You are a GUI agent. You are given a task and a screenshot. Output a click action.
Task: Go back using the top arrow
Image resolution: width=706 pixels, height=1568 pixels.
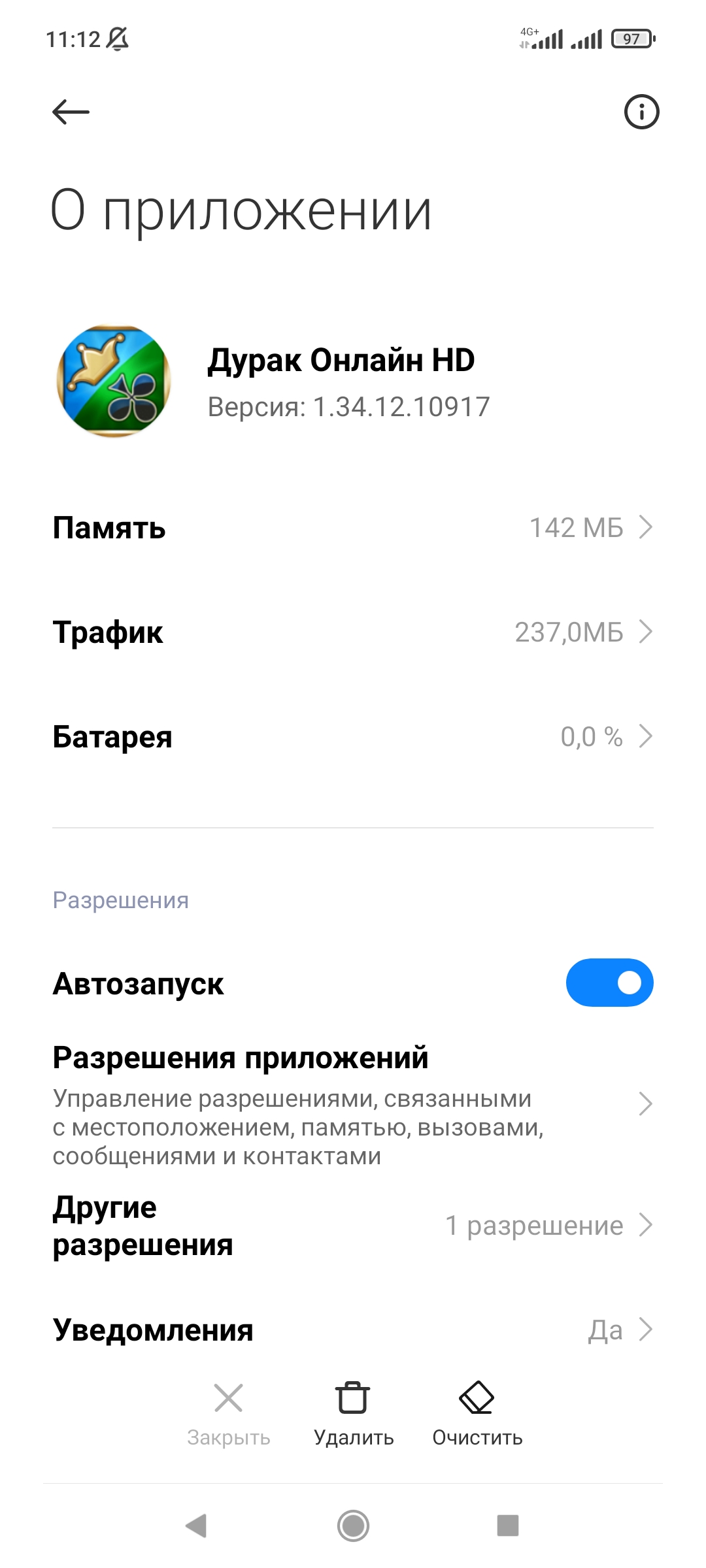[71, 112]
